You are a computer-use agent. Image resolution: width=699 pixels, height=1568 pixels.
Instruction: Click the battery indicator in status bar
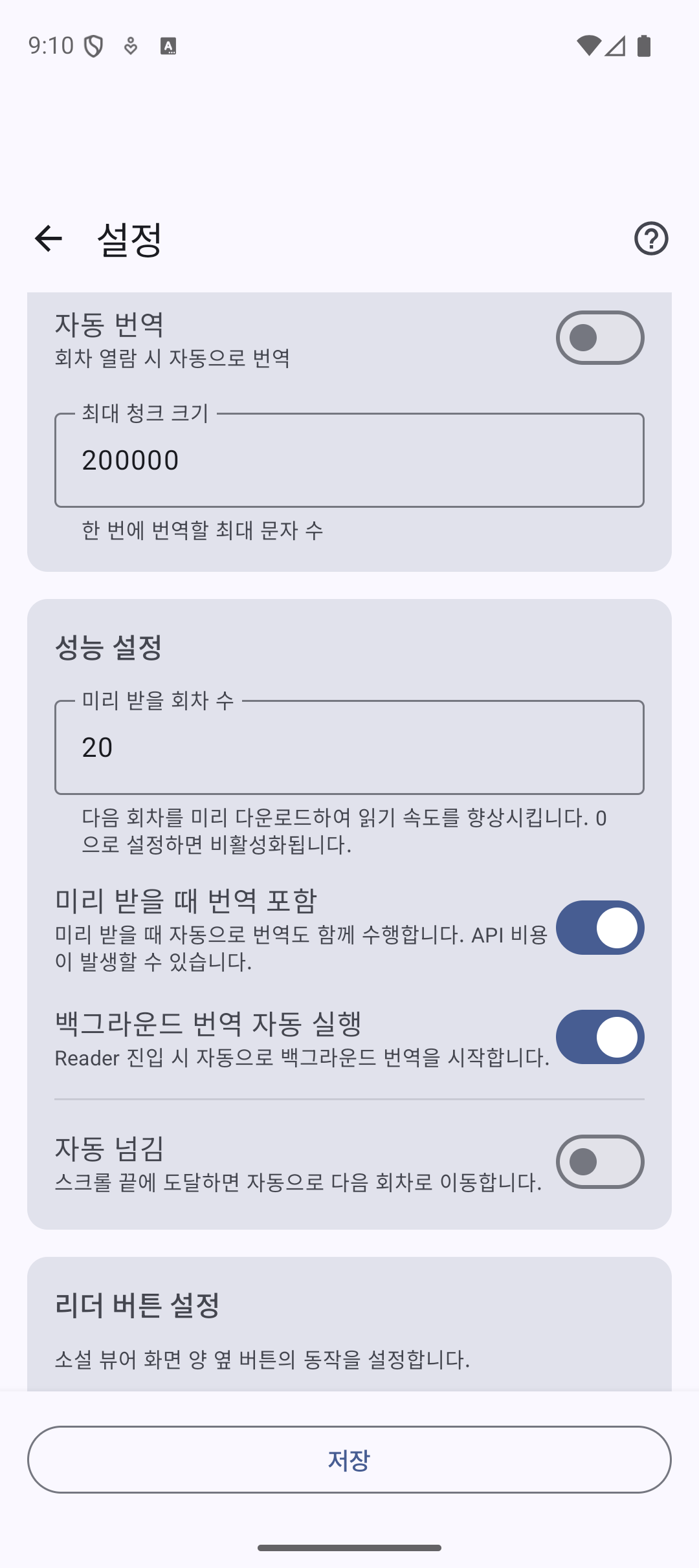[x=644, y=45]
